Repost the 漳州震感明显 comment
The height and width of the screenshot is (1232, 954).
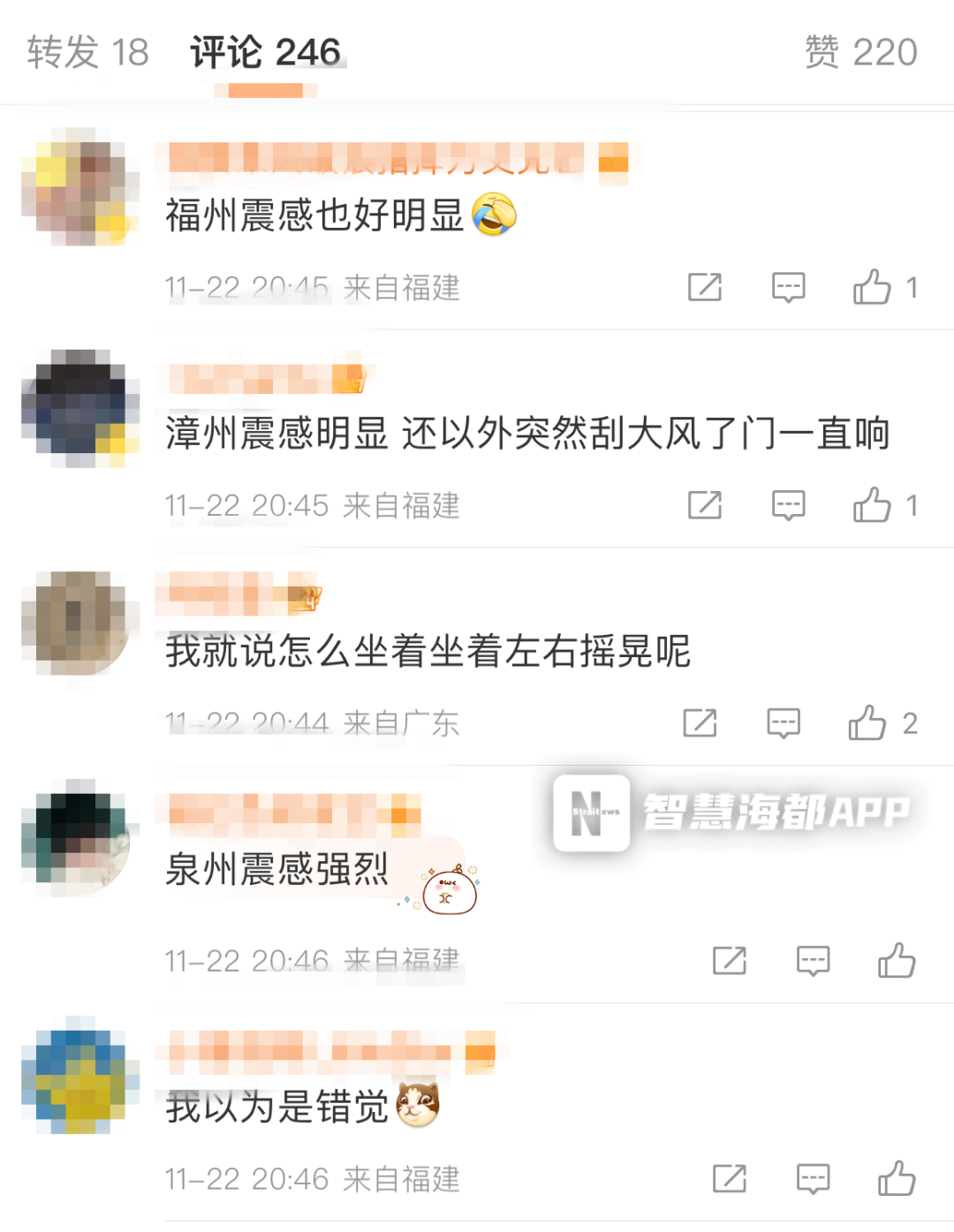point(705,505)
